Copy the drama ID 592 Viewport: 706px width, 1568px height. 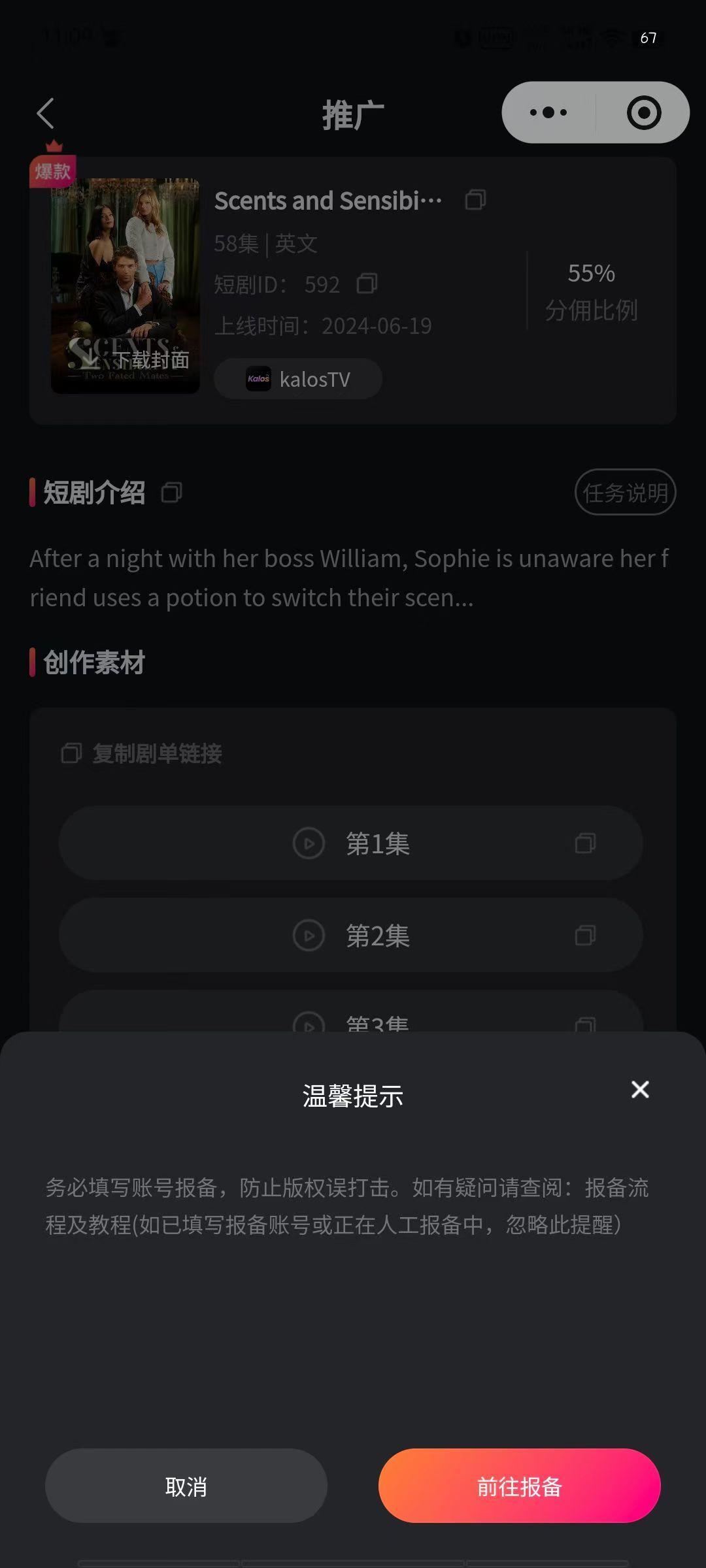(x=367, y=284)
